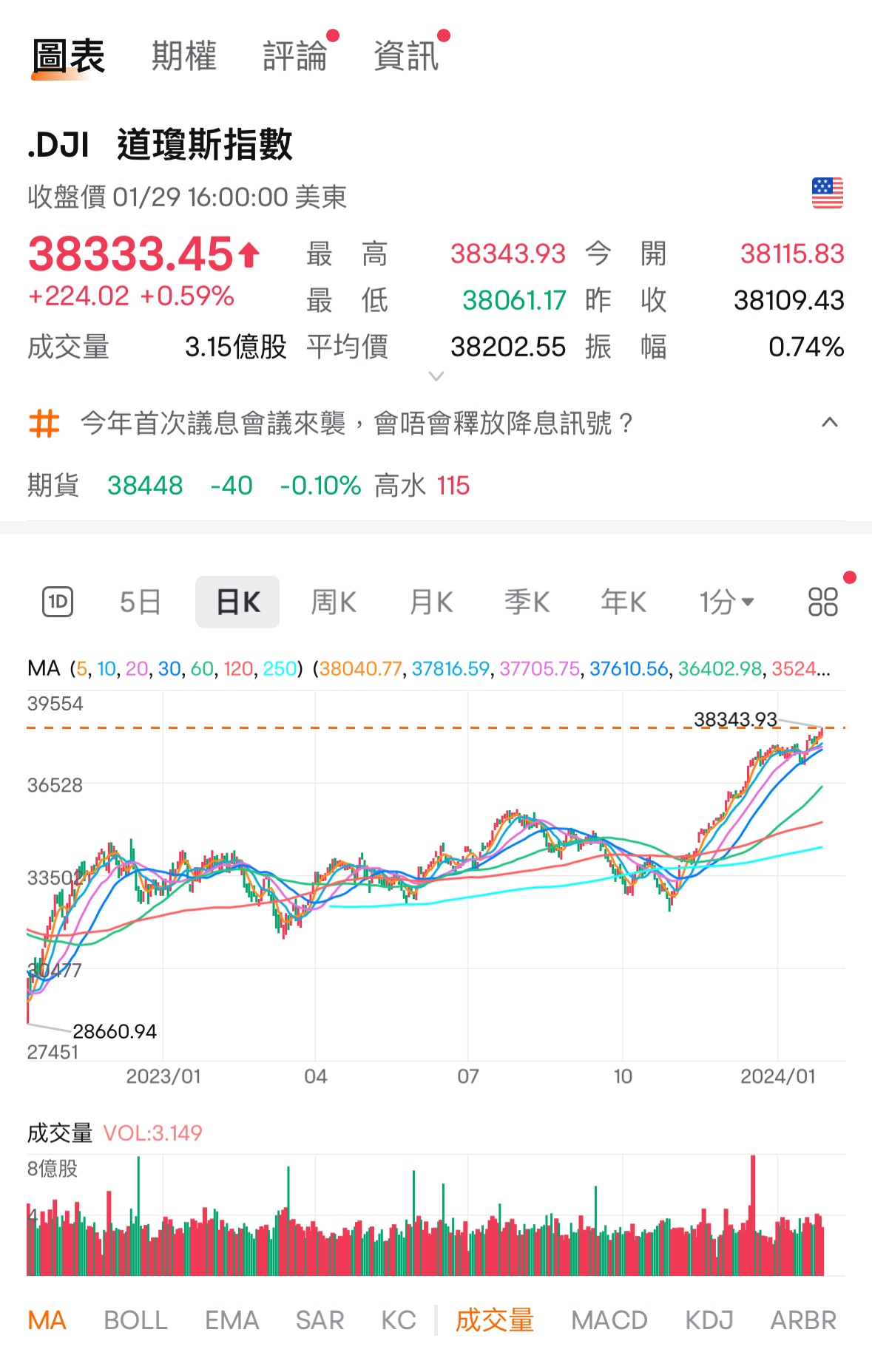
Task: Click the US flag market icon
Action: (x=828, y=191)
